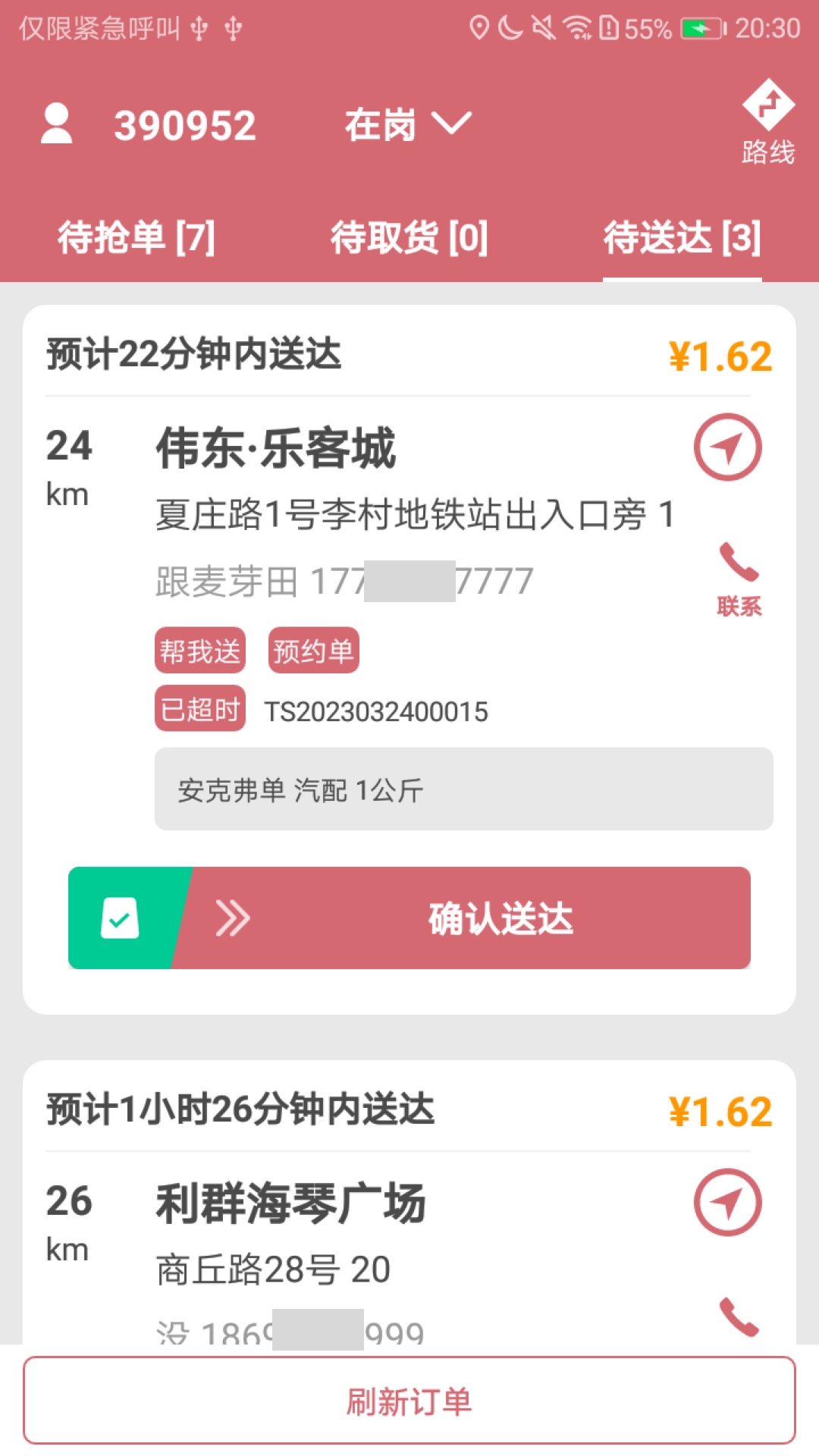This screenshot has width=819, height=1456.
Task: Open the 在岗 status dropdown
Action: pyautogui.click(x=404, y=124)
